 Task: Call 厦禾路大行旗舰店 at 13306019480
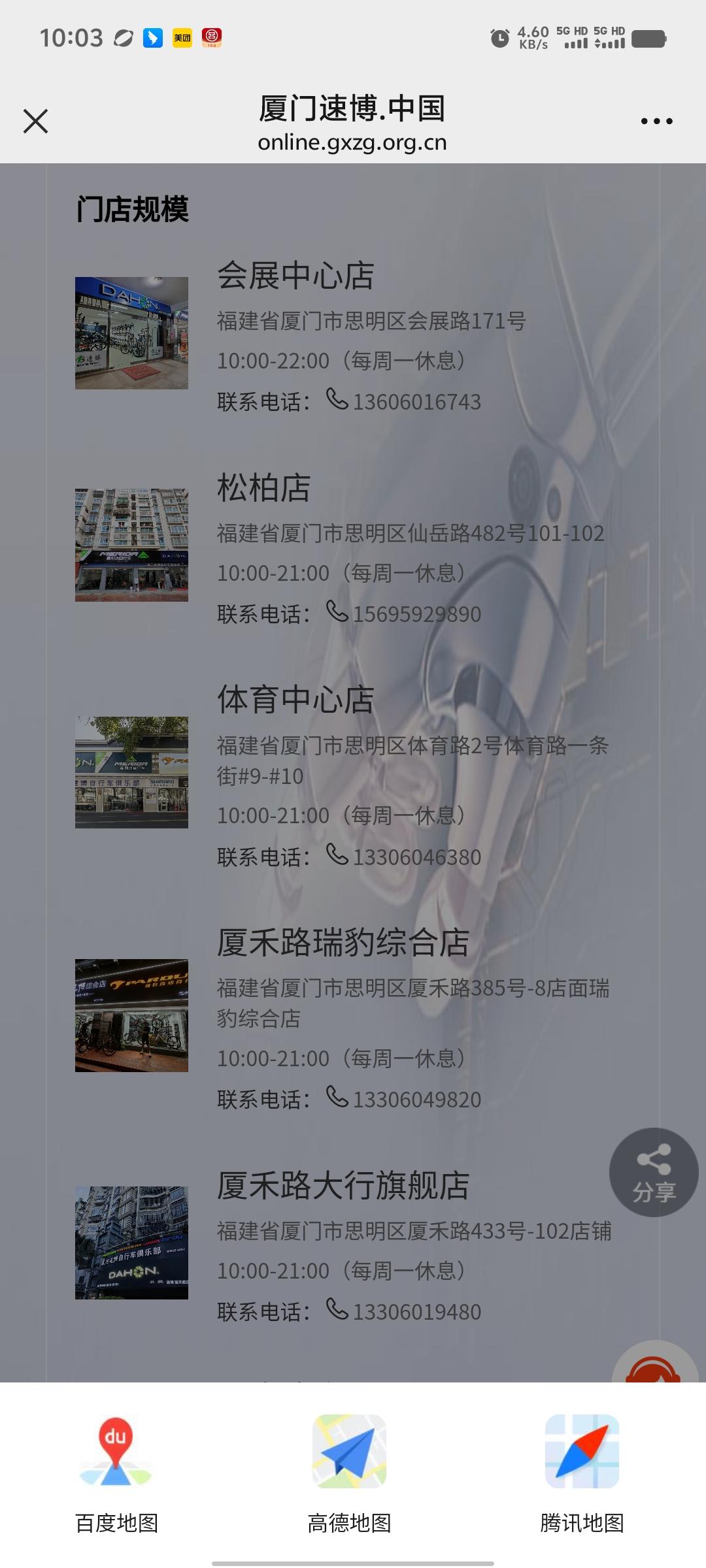pos(404,1311)
